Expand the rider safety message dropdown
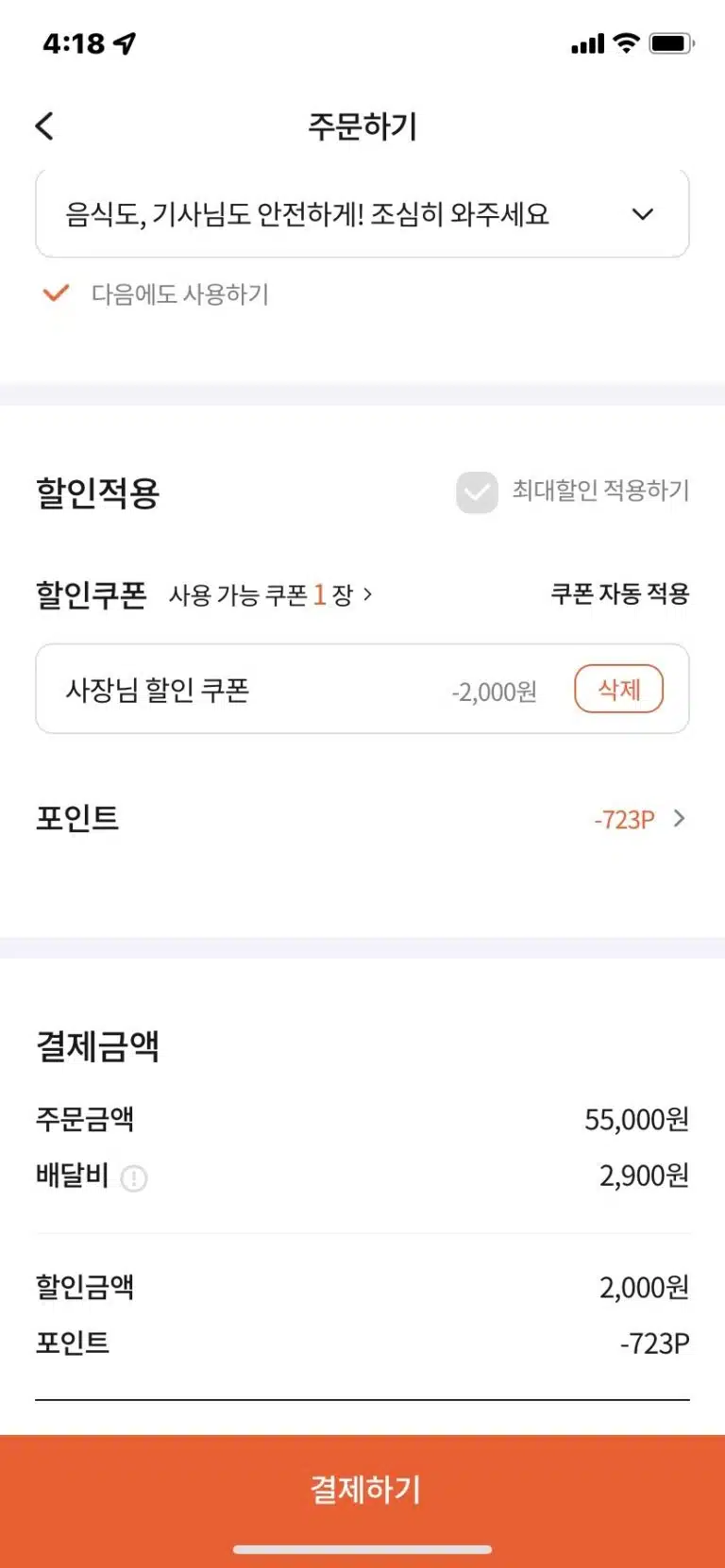725x1568 pixels. coord(642,214)
